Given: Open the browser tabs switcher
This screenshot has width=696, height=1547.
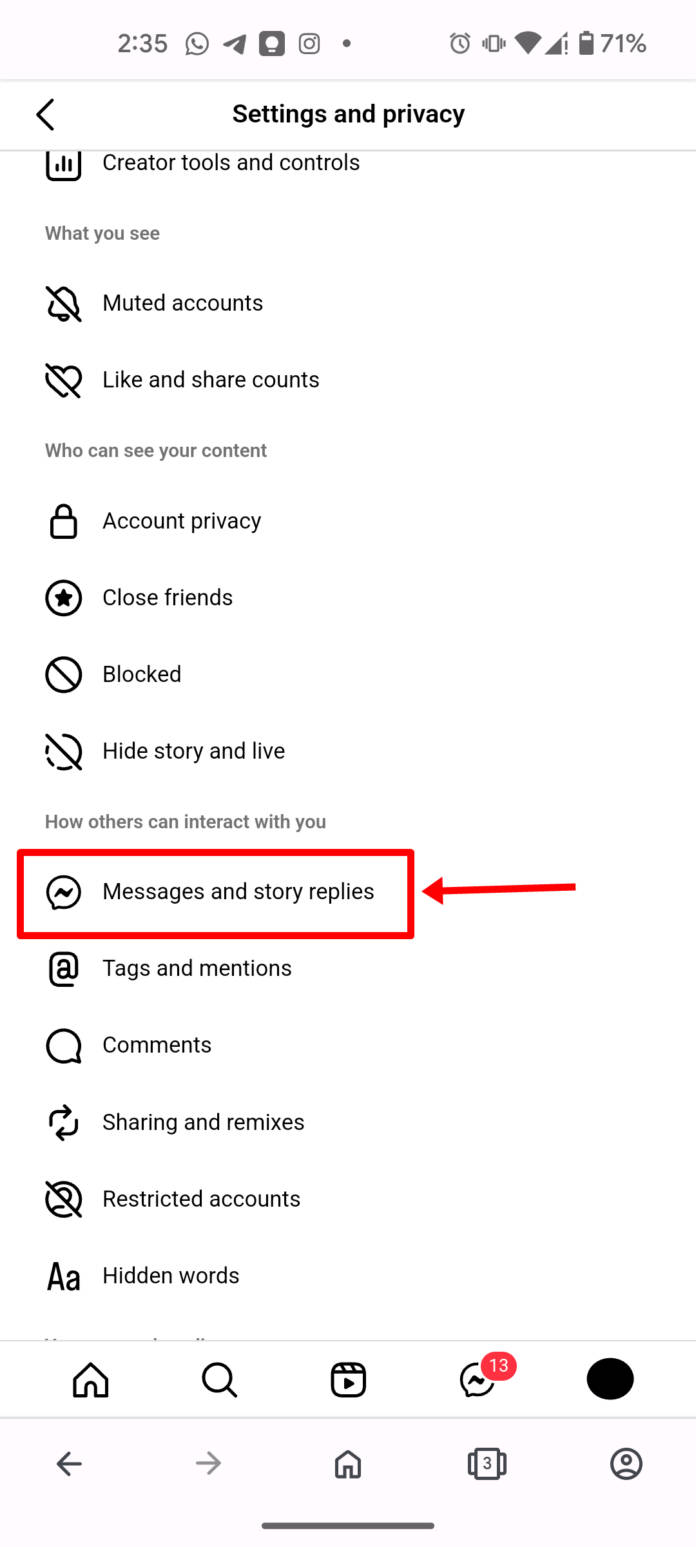Looking at the screenshot, I should tap(486, 1464).
